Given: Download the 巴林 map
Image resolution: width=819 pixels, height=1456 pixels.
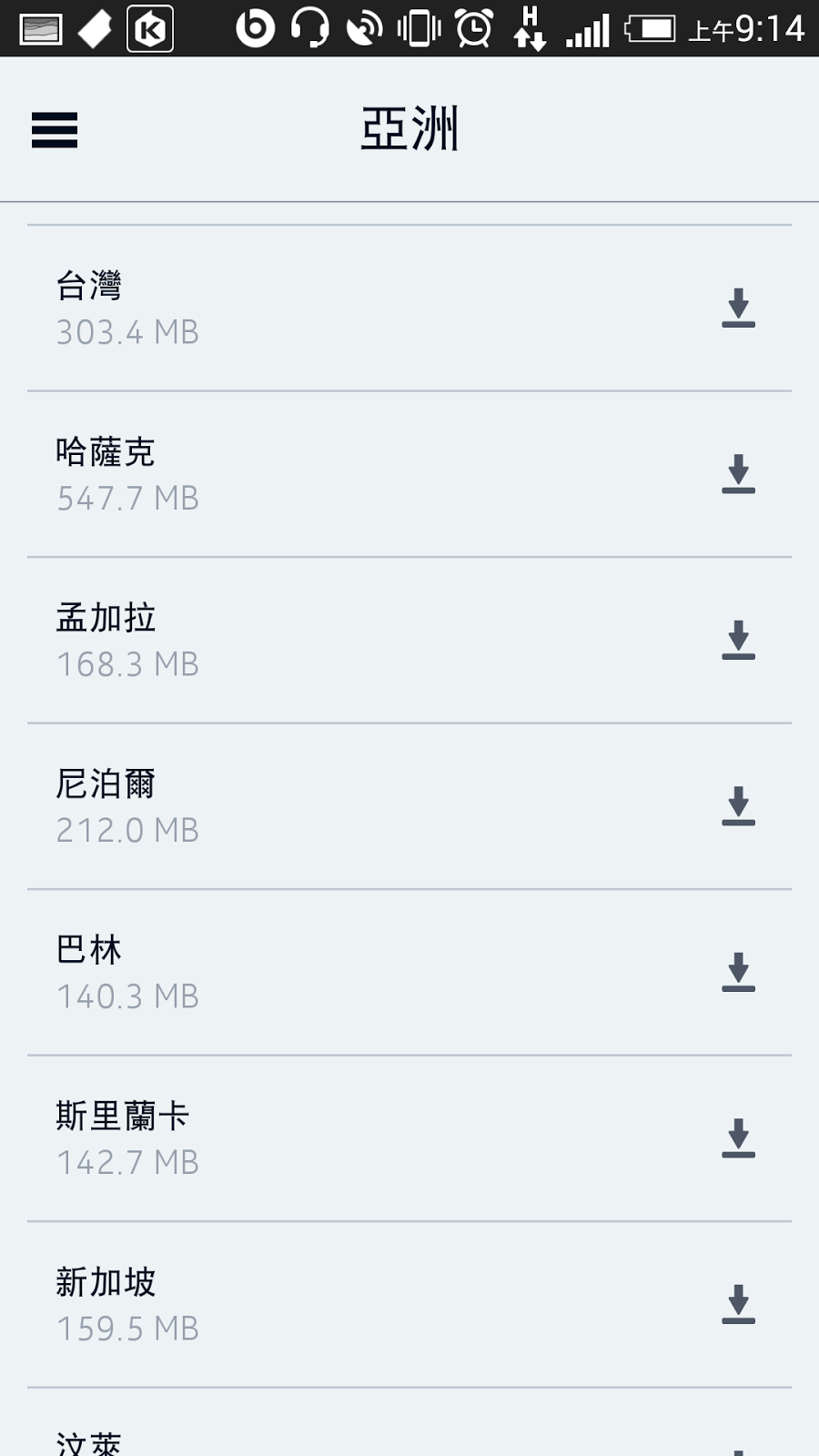Looking at the screenshot, I should 738,972.
